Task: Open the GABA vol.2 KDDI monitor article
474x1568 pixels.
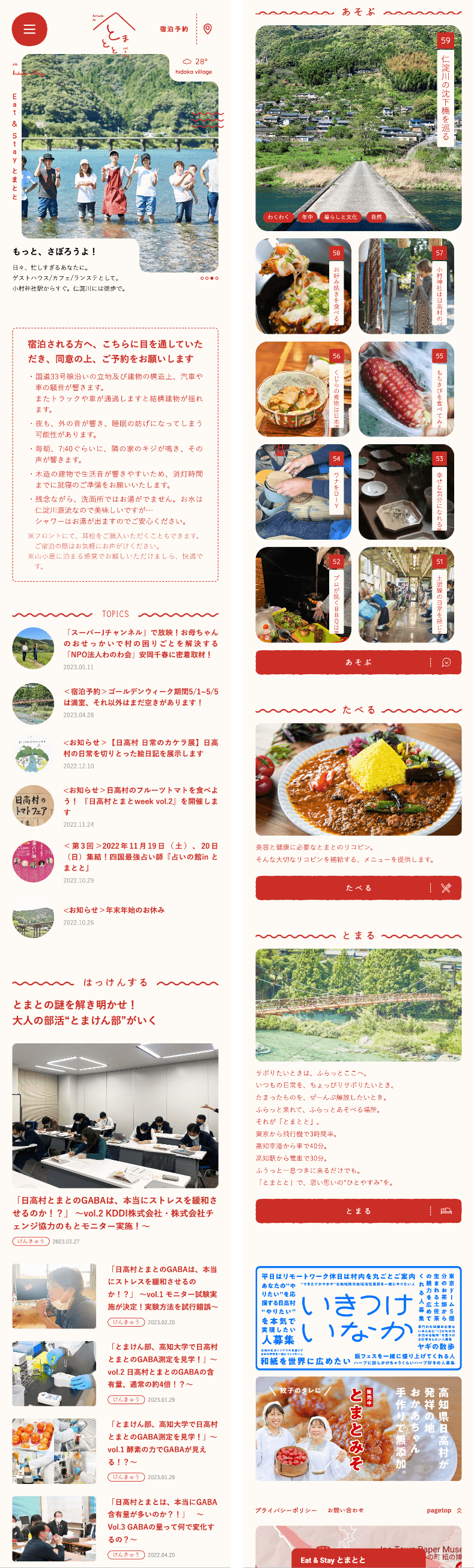Action: 115,1213
